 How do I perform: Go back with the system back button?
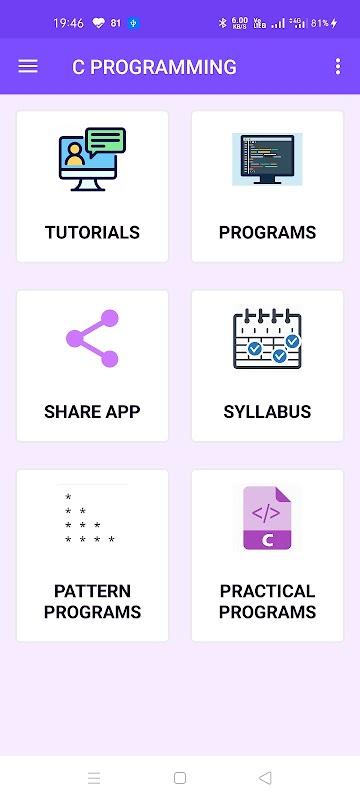pyautogui.click(x=265, y=778)
